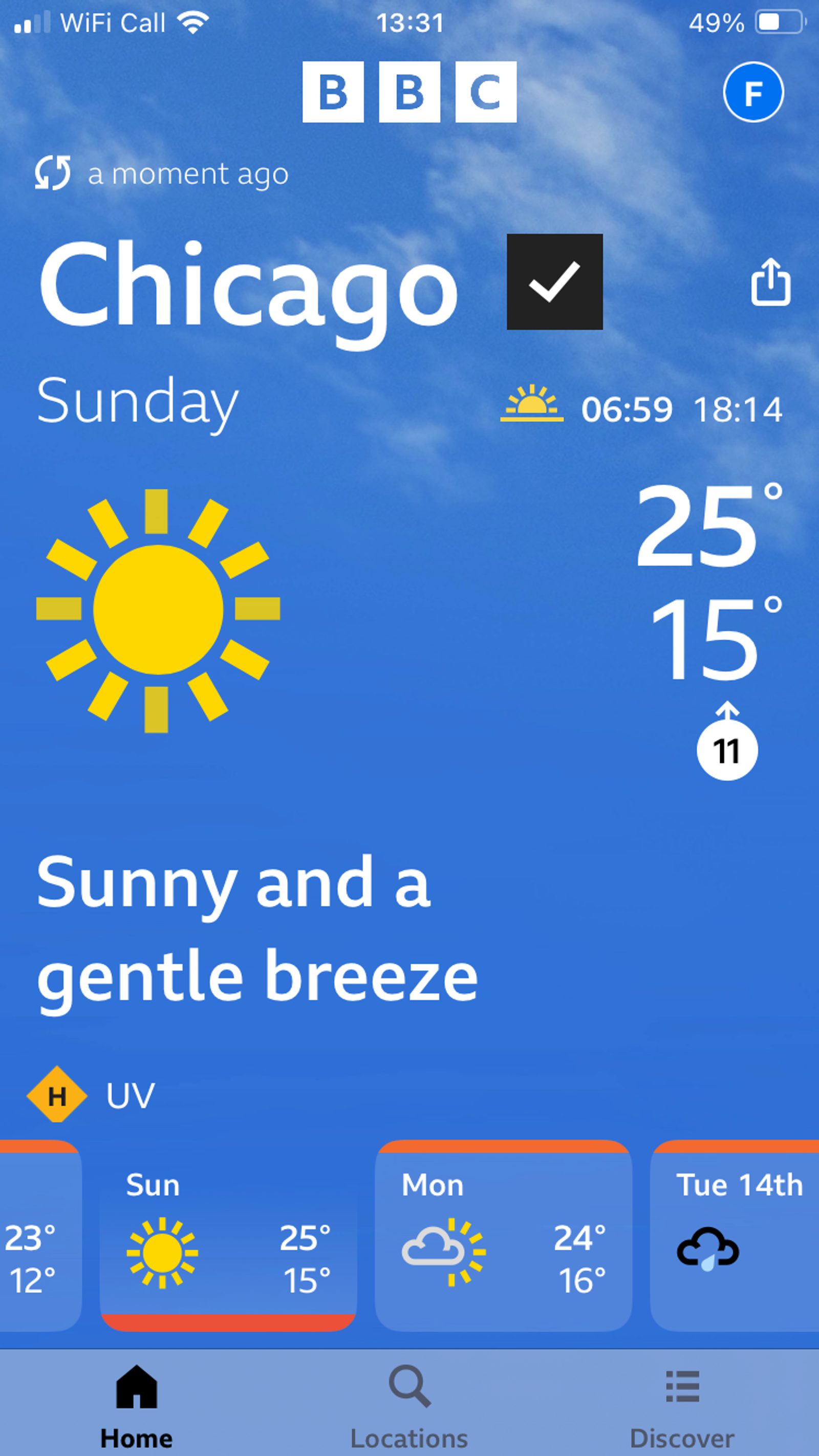The width and height of the screenshot is (819, 1456).
Task: Refresh the weather data
Action: pos(53,172)
